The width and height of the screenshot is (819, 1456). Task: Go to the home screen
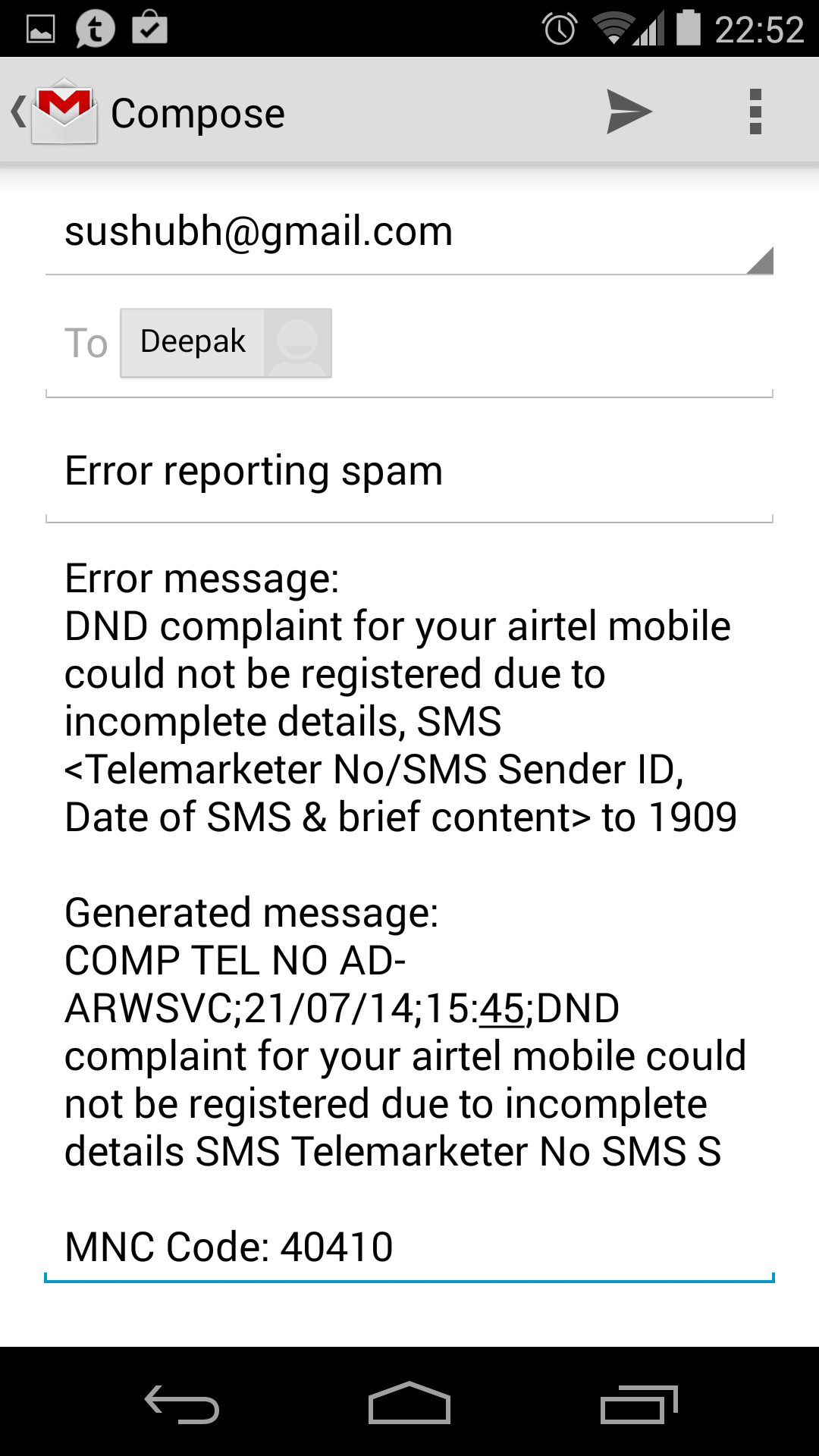point(409,1404)
